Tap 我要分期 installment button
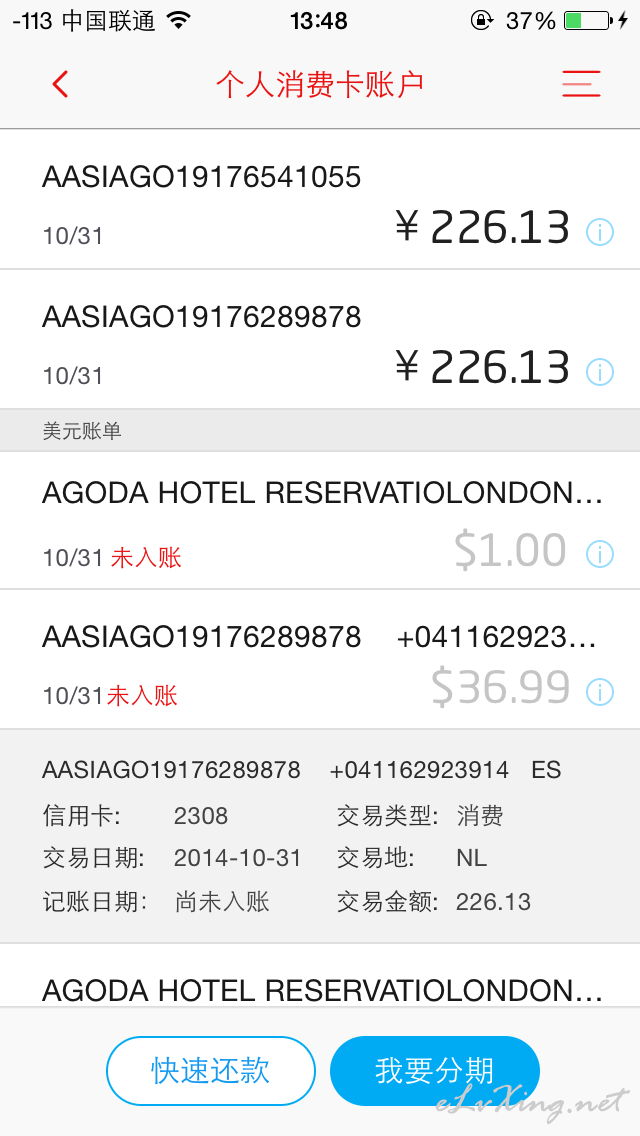This screenshot has height=1136, width=640. [x=435, y=1070]
